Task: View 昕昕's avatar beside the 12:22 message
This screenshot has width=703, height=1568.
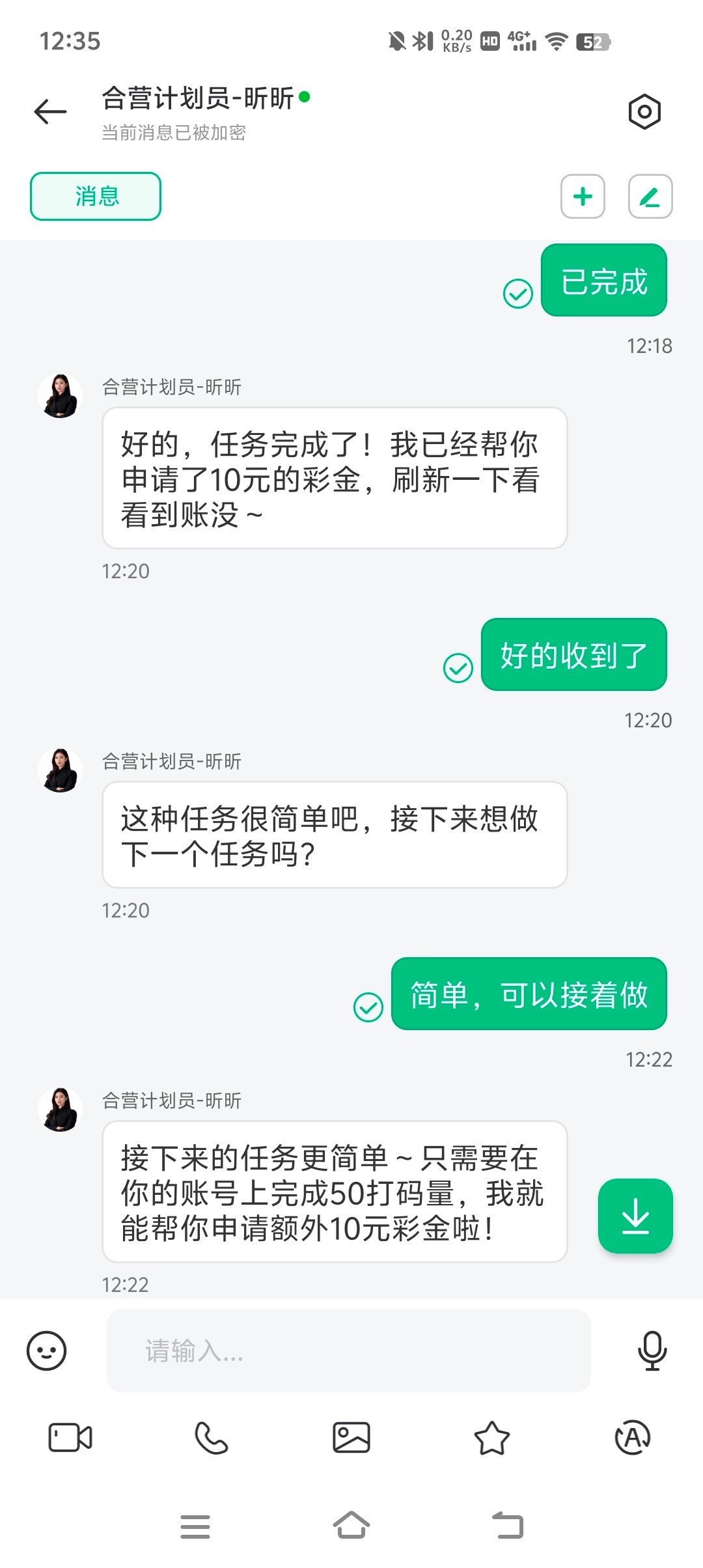Action: (60, 1109)
